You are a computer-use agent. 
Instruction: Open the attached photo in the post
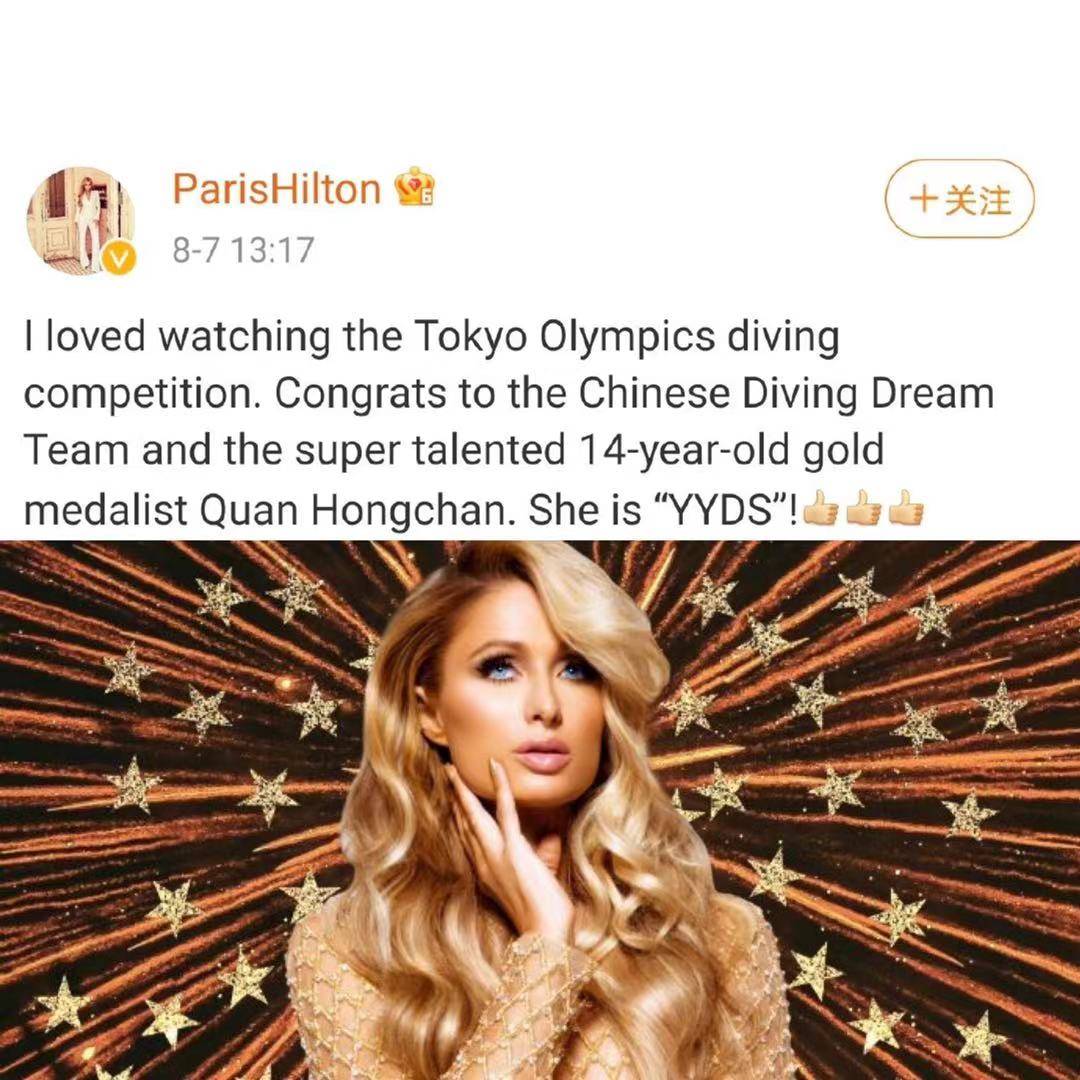click(540, 810)
